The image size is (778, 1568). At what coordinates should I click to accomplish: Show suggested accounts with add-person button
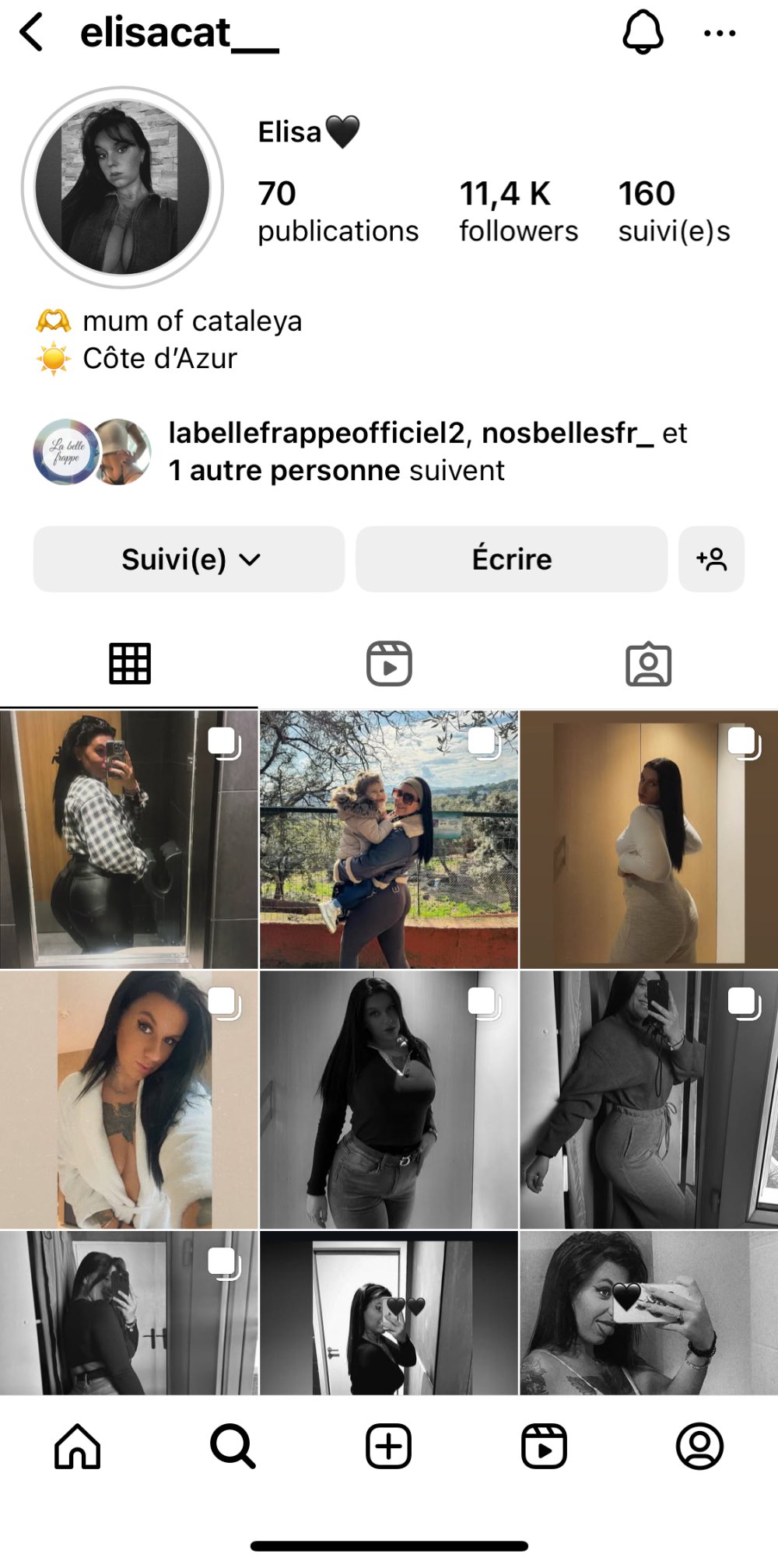click(711, 559)
